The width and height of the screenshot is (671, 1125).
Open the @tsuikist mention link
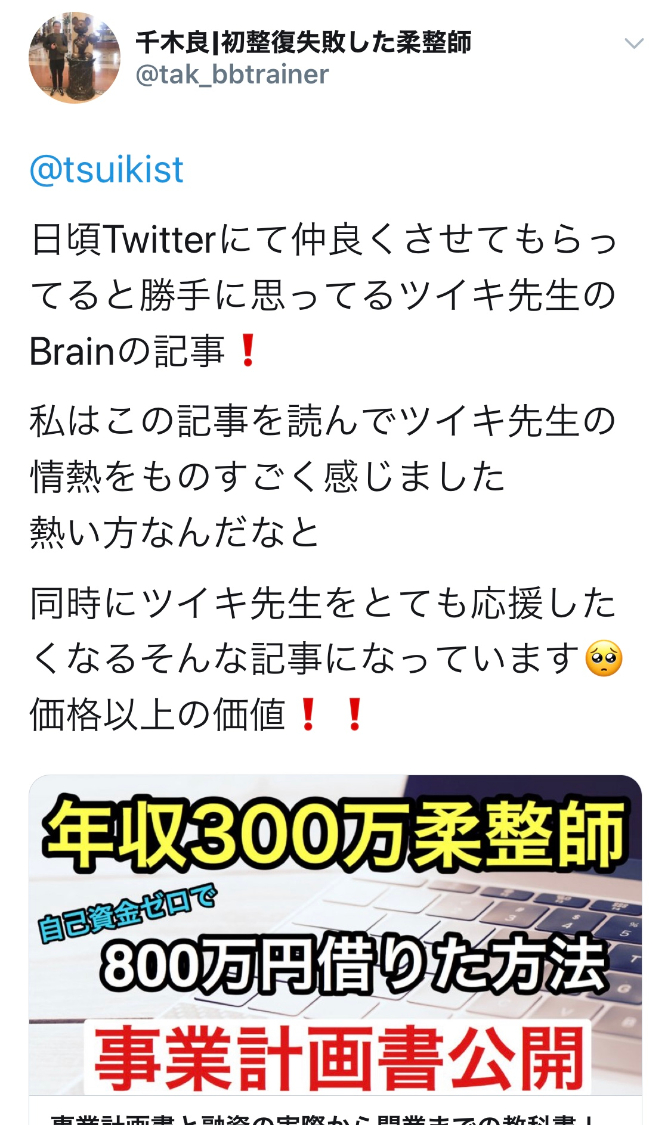(x=107, y=170)
